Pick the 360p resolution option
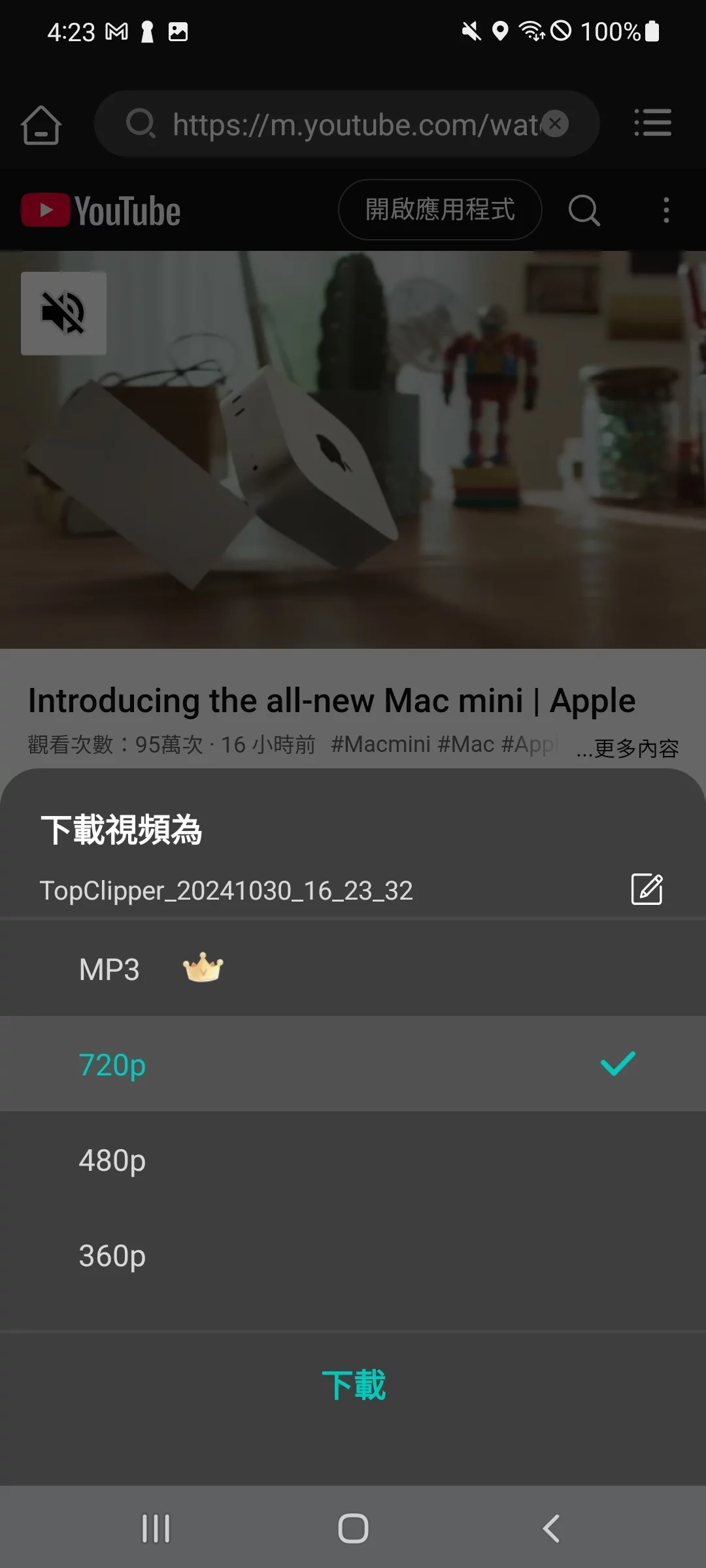The height and width of the screenshot is (1568, 706). (x=353, y=1255)
